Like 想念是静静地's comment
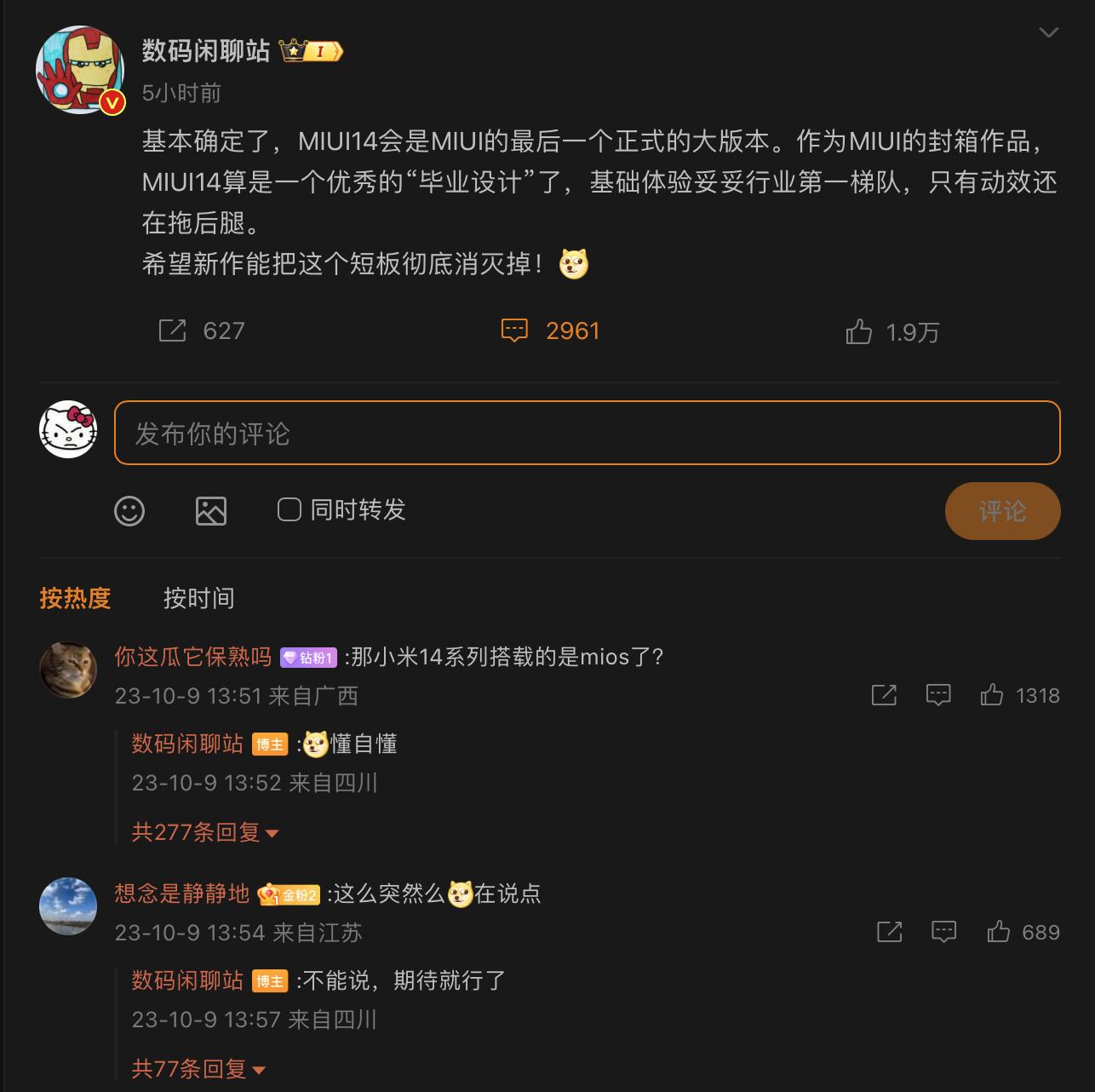This screenshot has width=1095, height=1092. click(998, 932)
